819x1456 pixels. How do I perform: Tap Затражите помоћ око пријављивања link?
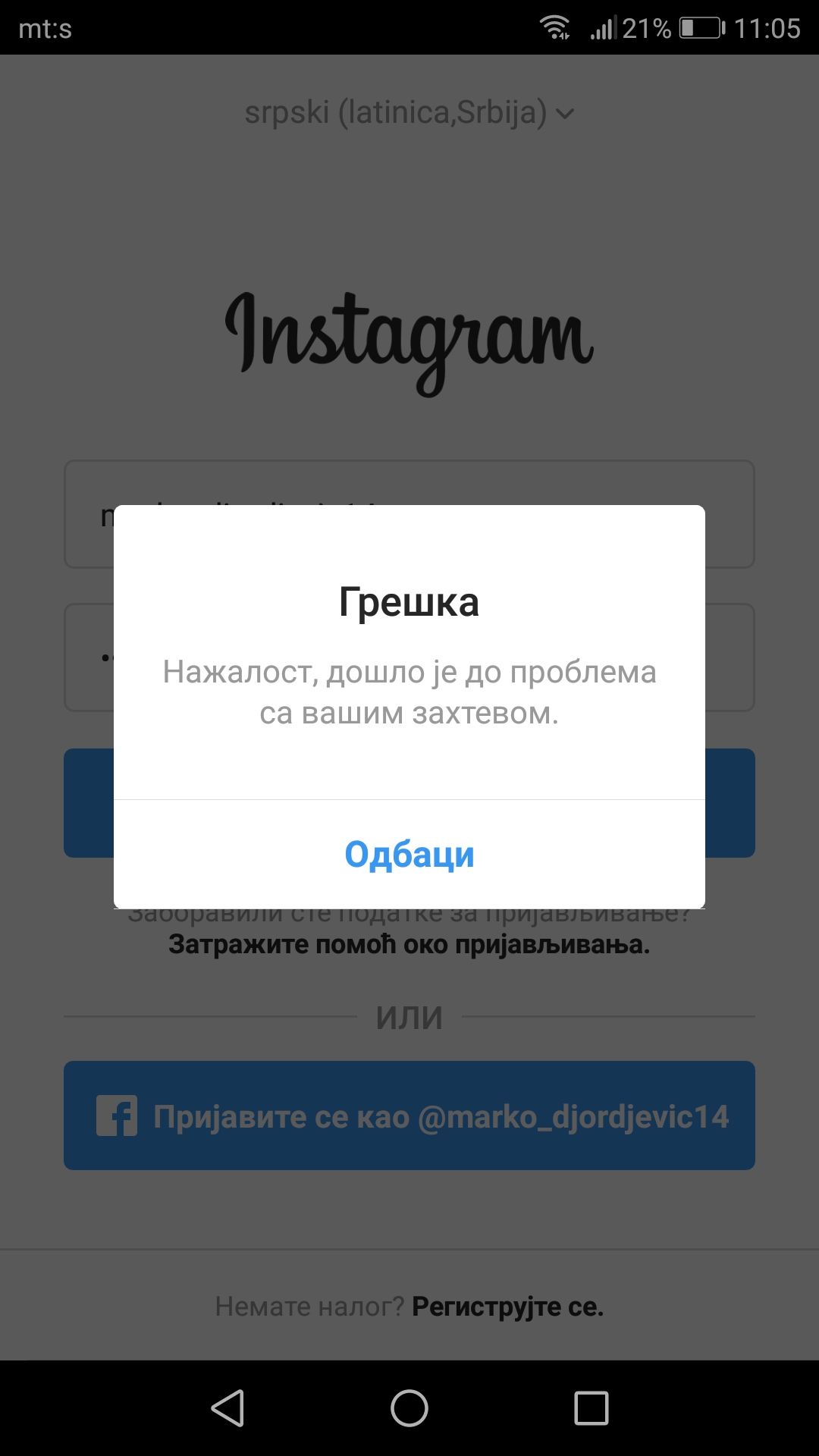pos(409,945)
